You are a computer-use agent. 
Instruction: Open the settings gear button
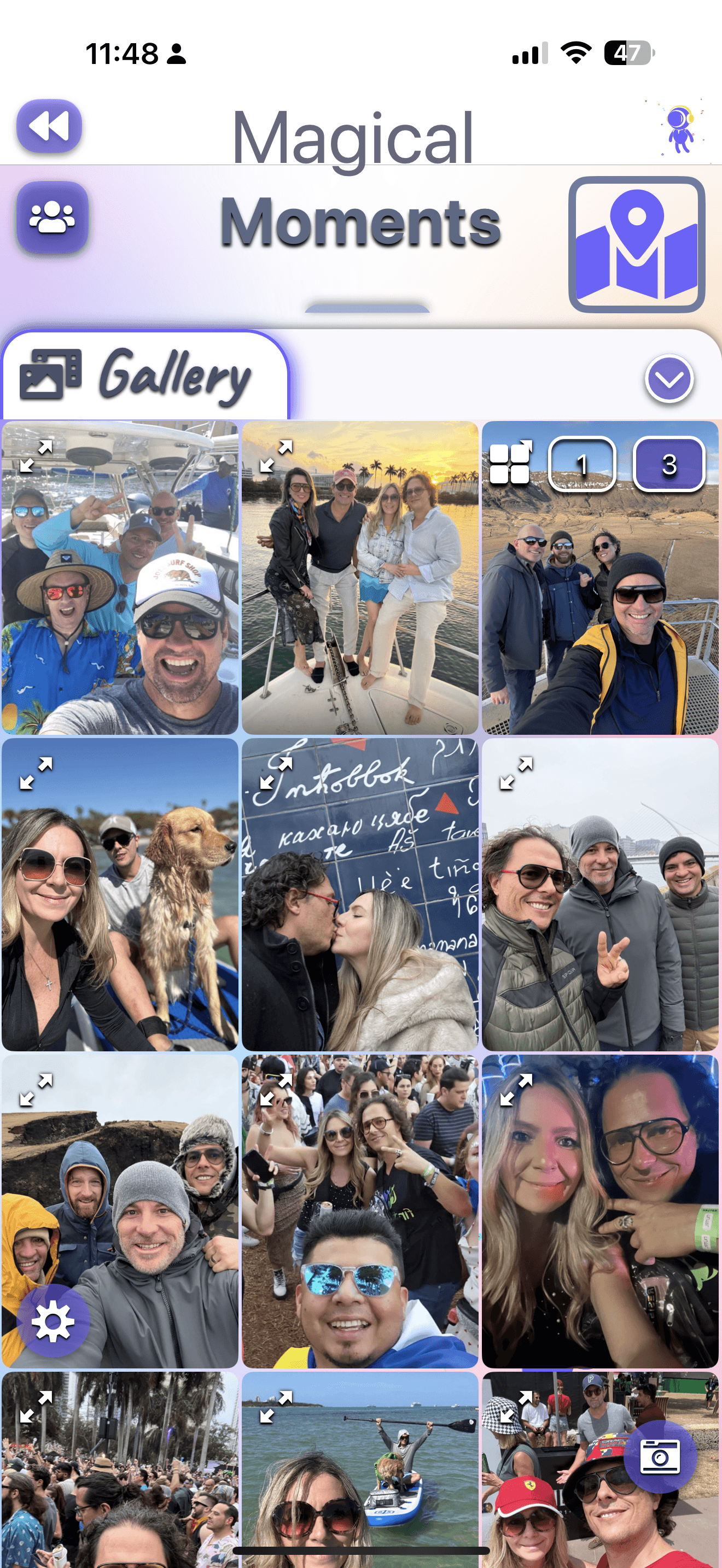tap(53, 1321)
